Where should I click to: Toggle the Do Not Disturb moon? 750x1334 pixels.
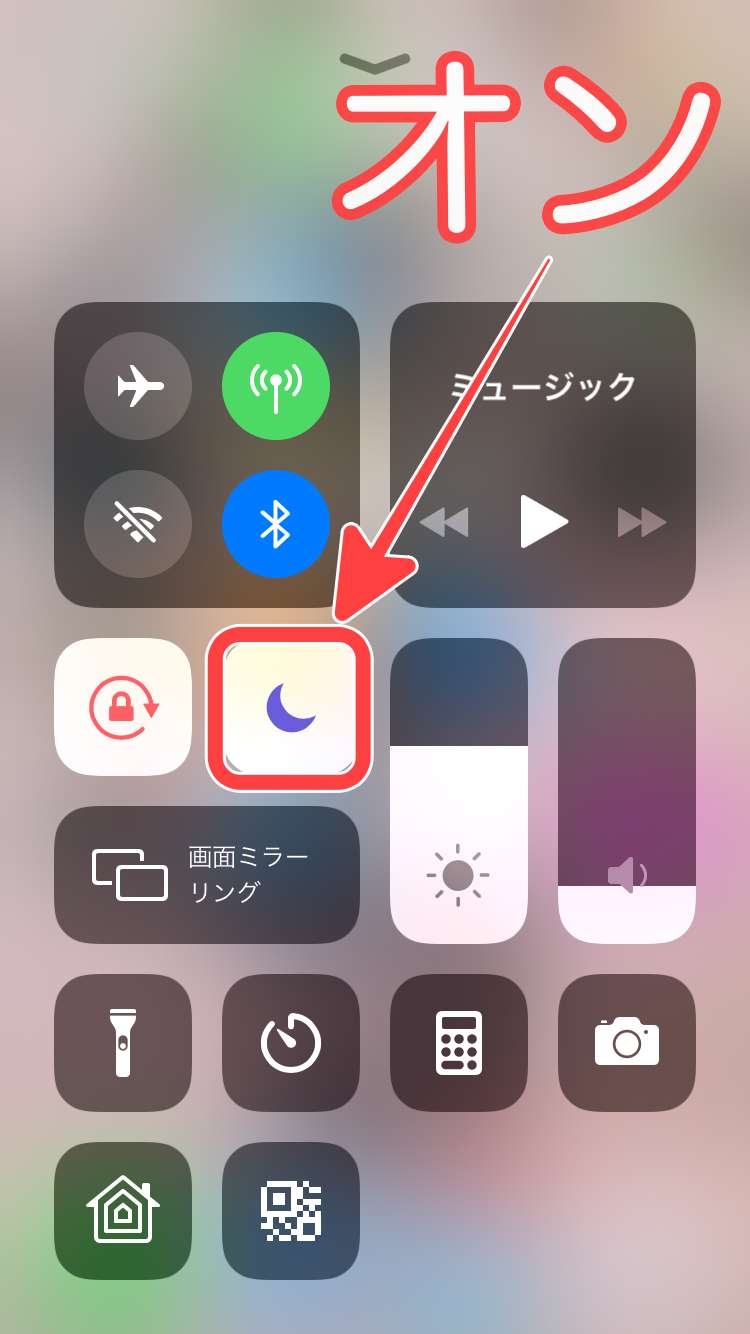[x=290, y=707]
